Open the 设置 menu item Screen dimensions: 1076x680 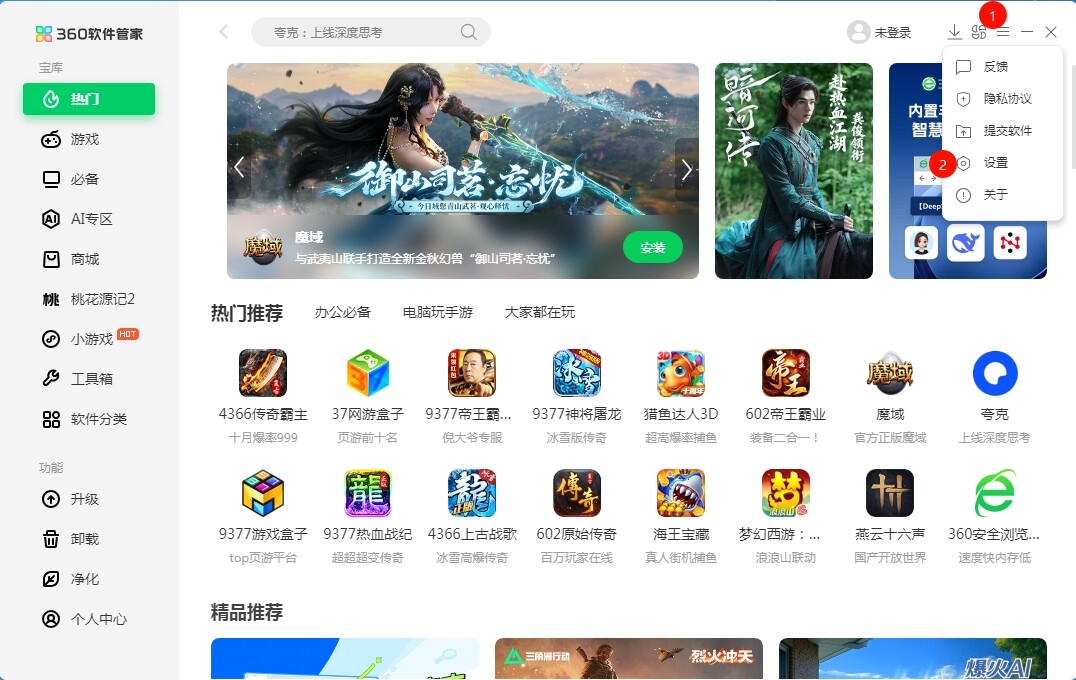coord(995,163)
